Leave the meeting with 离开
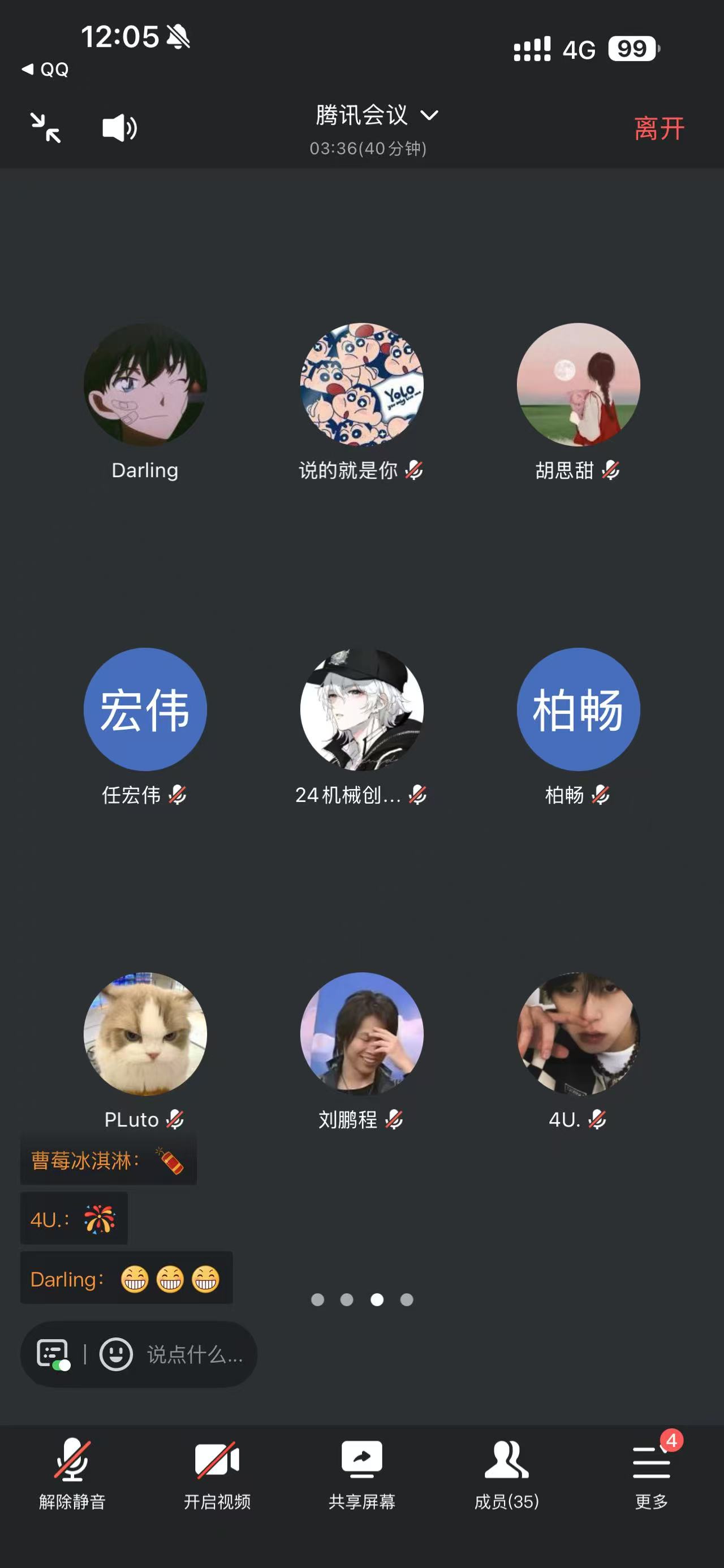 659,128
